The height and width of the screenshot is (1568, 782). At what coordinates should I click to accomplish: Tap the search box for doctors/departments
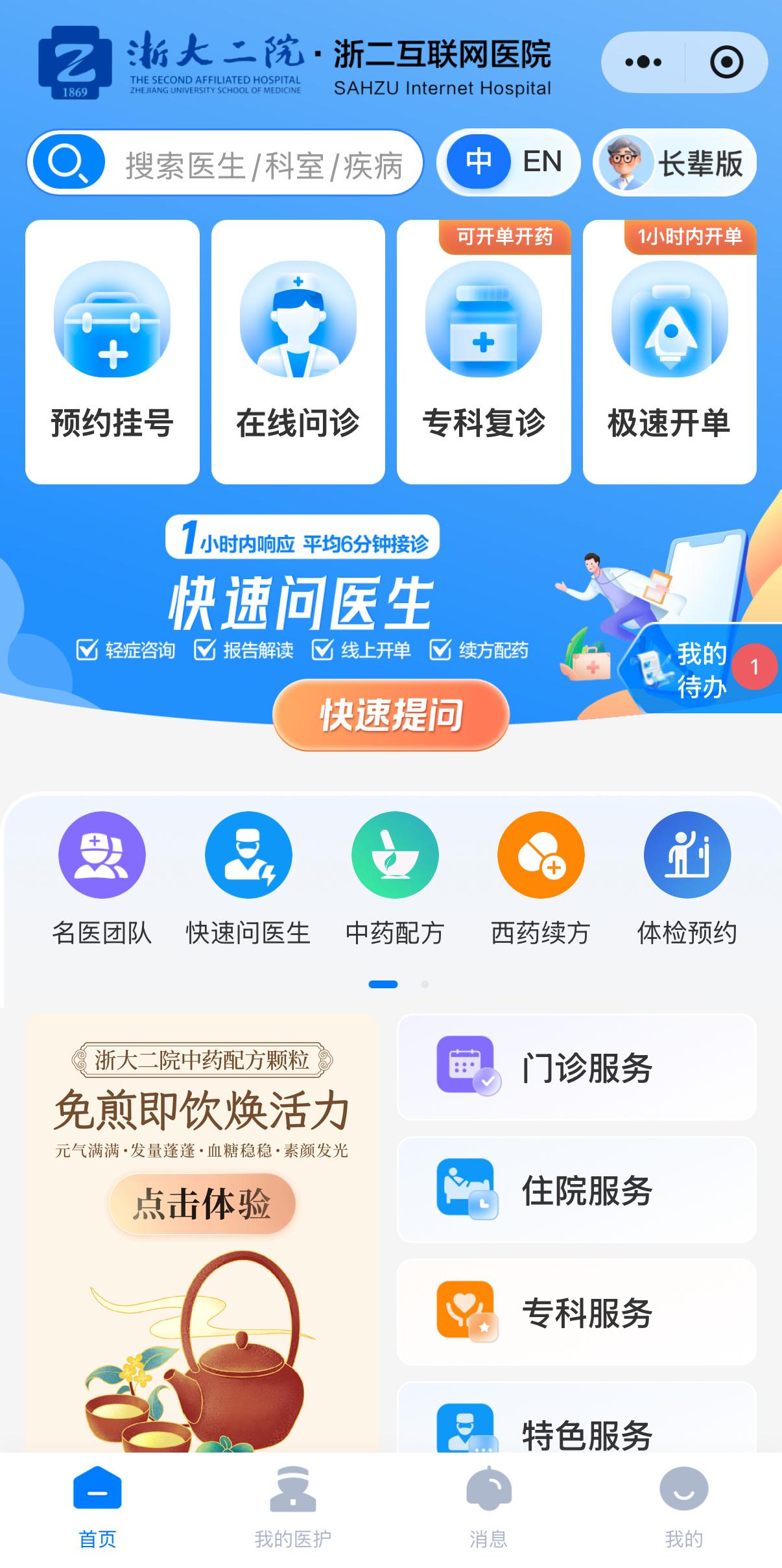[x=259, y=163]
